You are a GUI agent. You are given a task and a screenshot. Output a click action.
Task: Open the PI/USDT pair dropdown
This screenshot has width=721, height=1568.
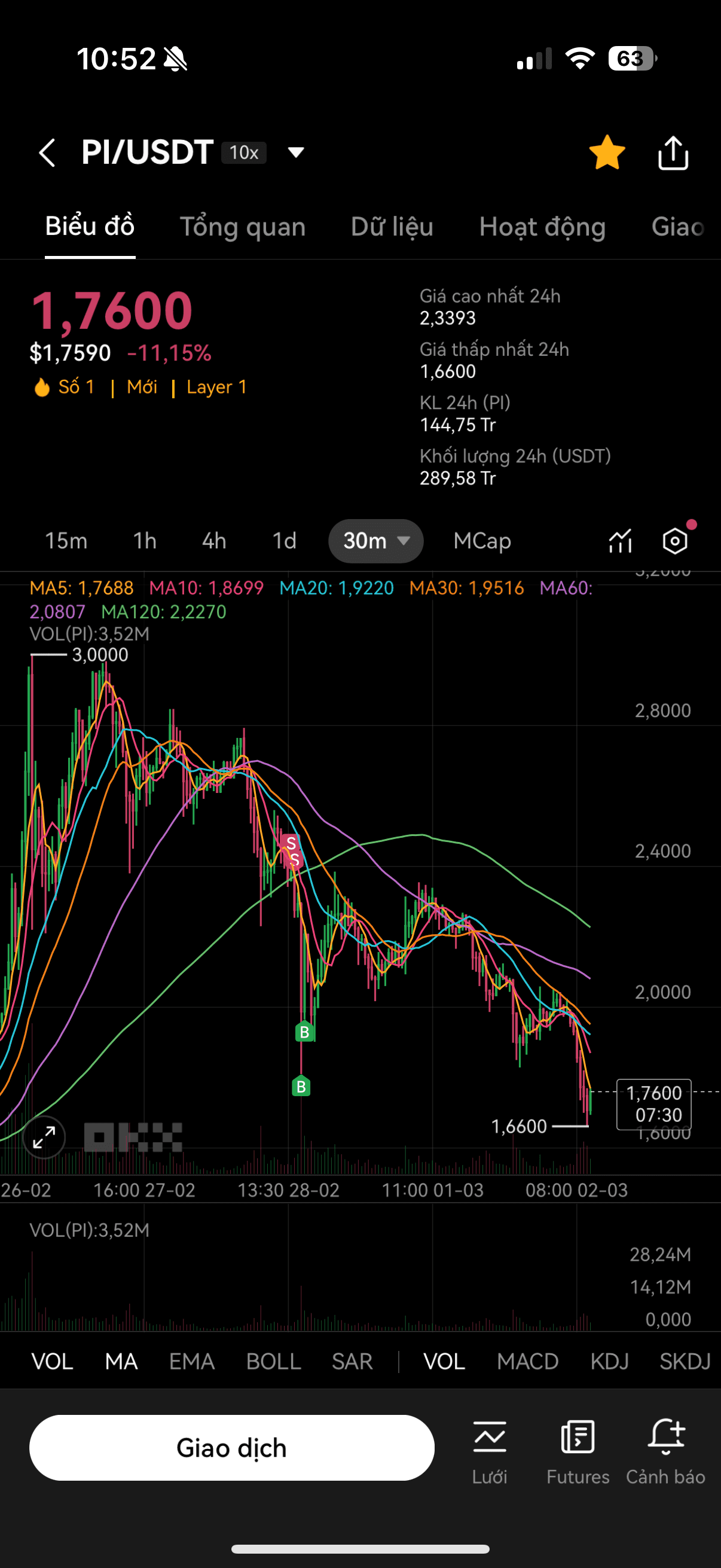click(296, 152)
